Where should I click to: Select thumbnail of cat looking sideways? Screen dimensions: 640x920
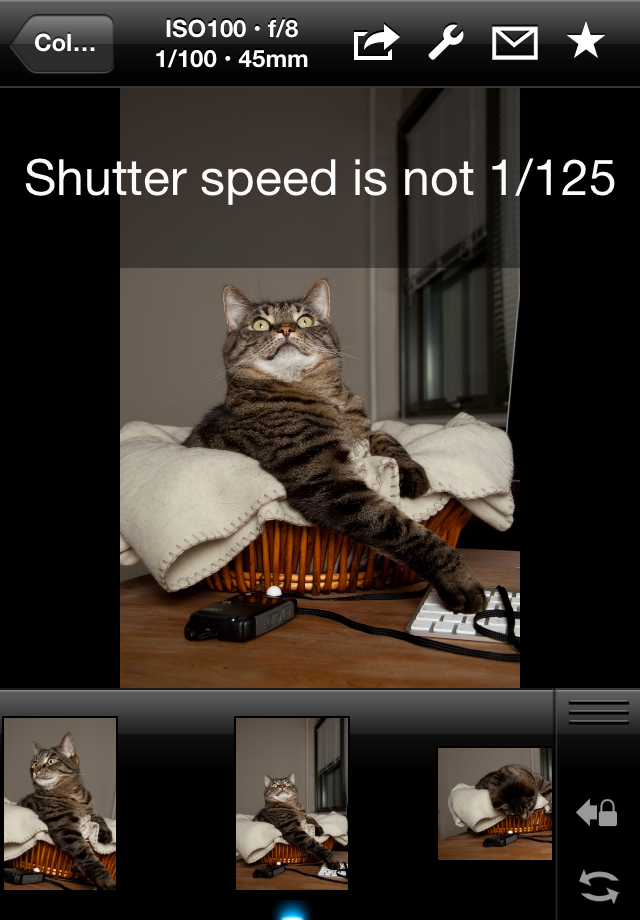click(60, 802)
